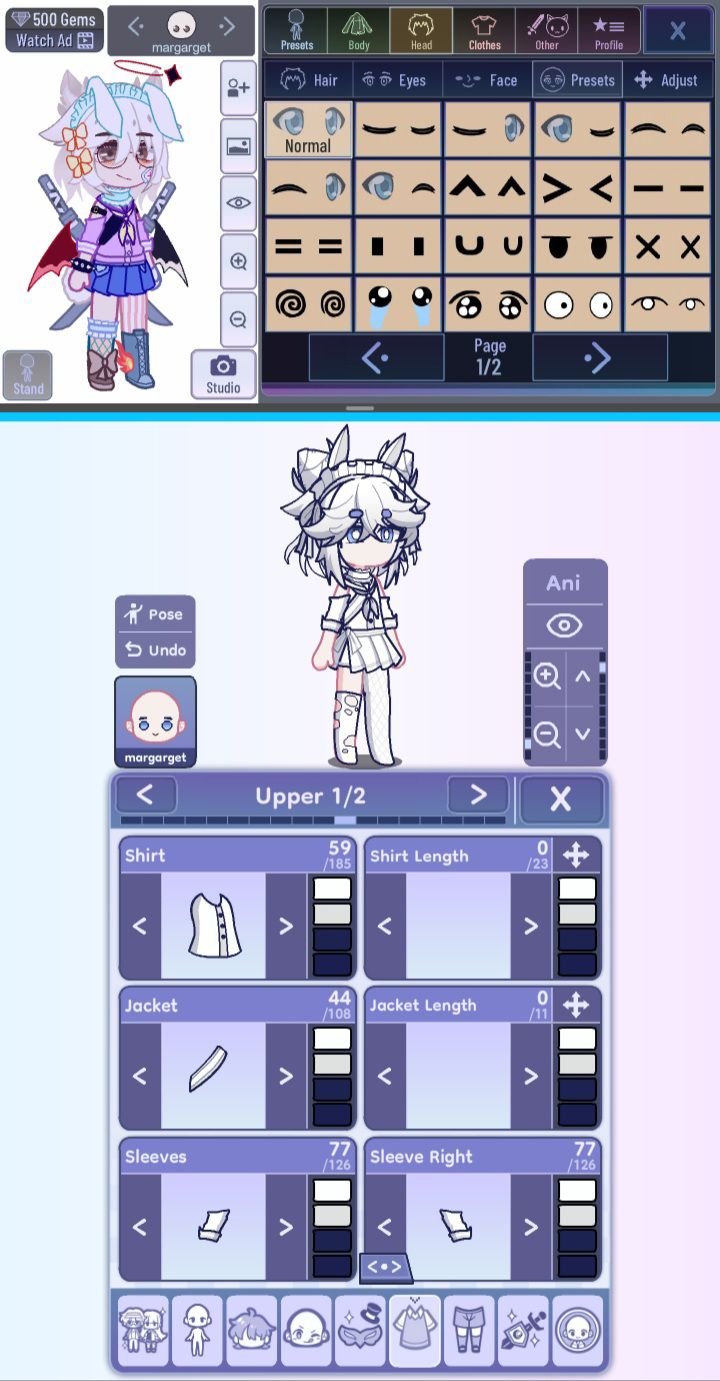Close the top editor panel

click(677, 30)
